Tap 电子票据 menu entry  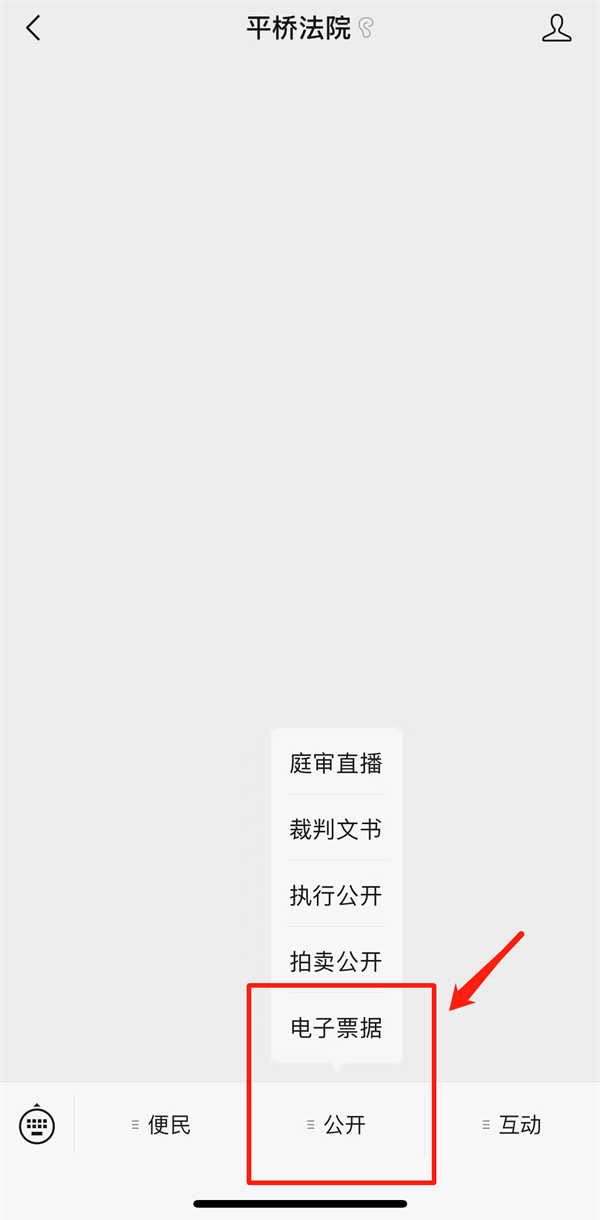coord(336,1027)
